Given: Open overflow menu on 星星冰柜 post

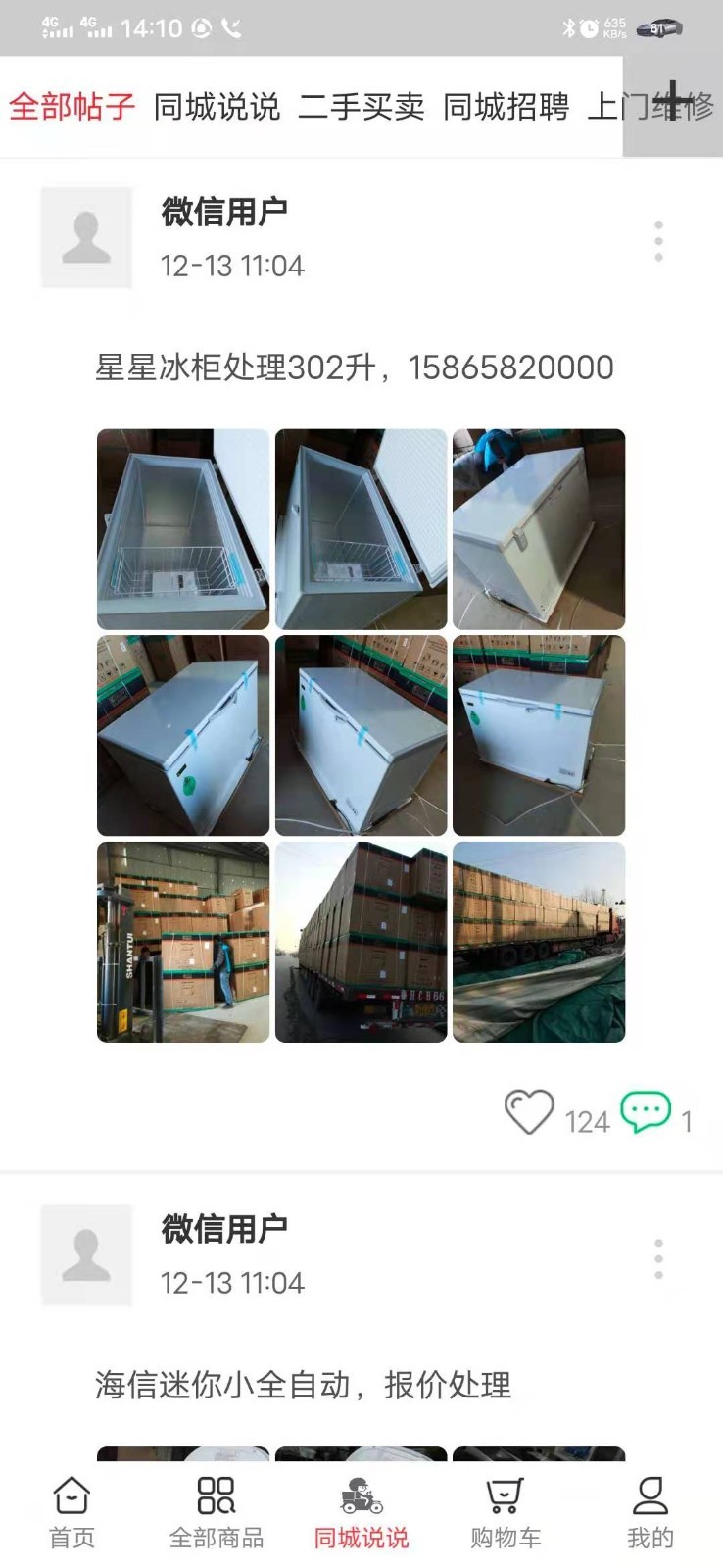Looking at the screenshot, I should pos(658,241).
